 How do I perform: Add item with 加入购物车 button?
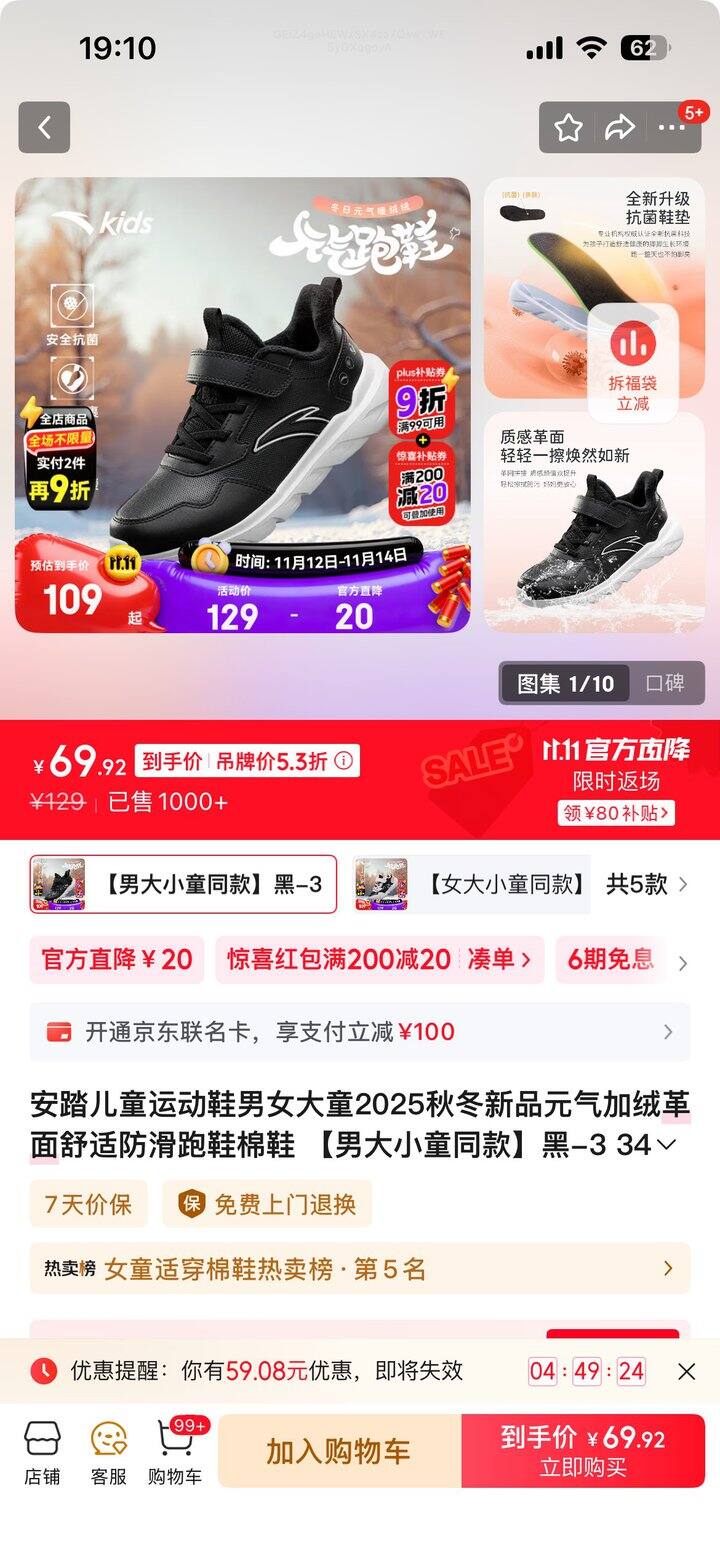339,1451
